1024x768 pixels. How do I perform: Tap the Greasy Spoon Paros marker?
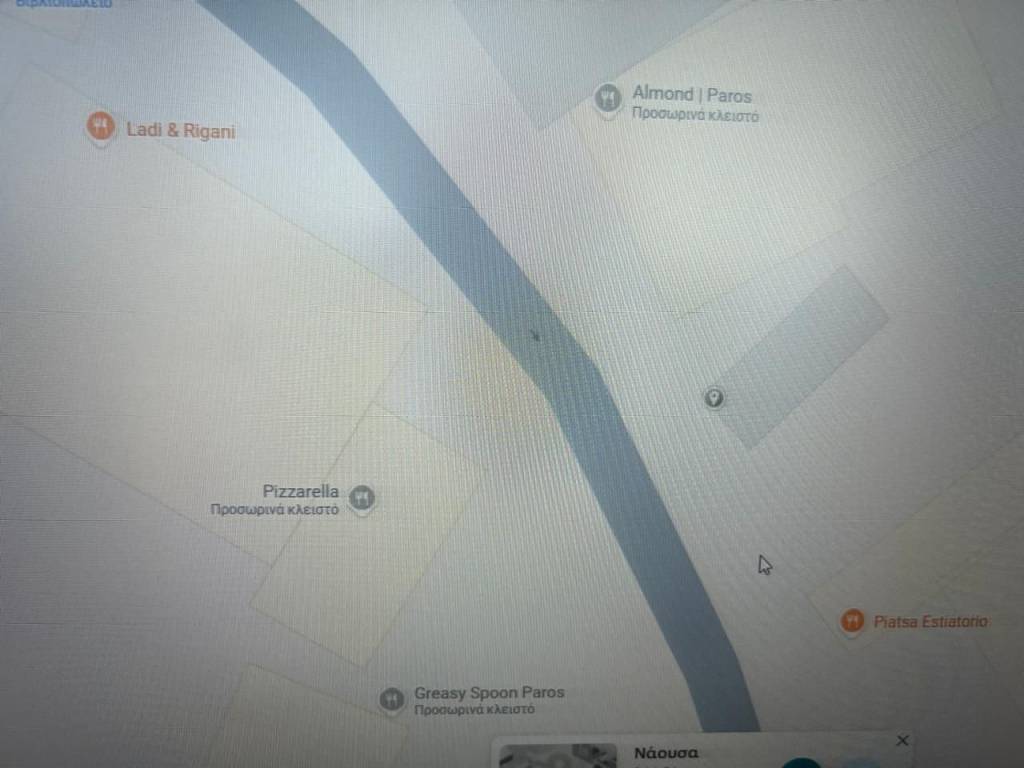[x=392, y=699]
